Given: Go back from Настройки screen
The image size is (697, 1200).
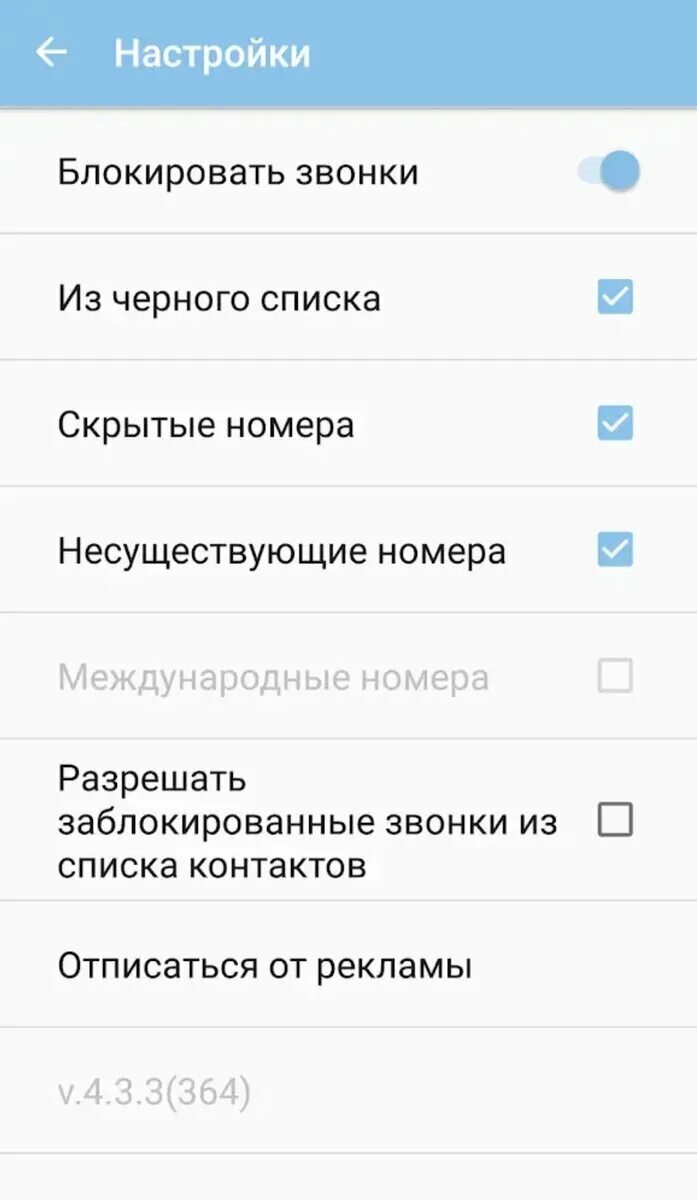Looking at the screenshot, I should [51, 53].
